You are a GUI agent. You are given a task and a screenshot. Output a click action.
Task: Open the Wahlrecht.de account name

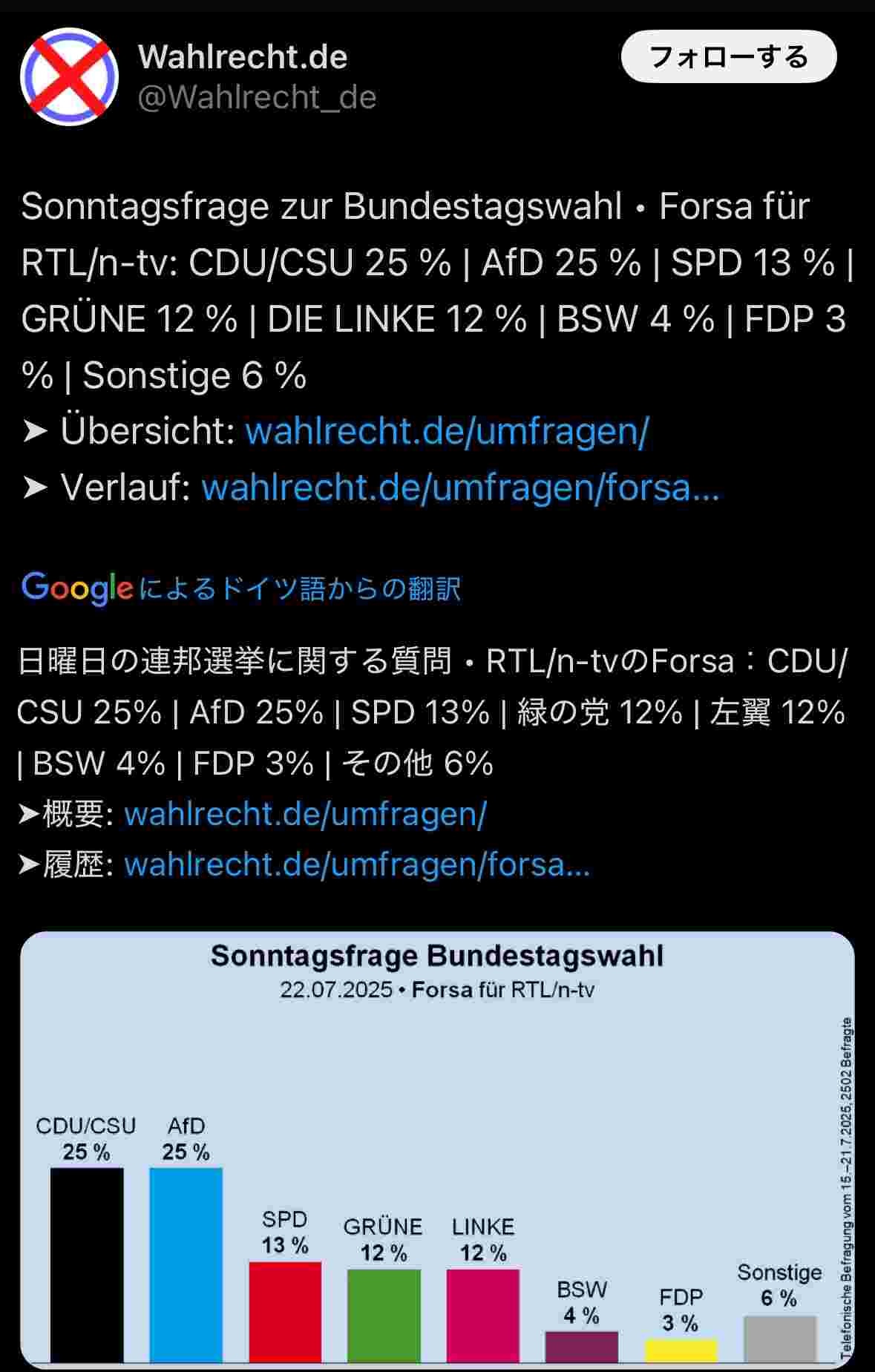[243, 57]
